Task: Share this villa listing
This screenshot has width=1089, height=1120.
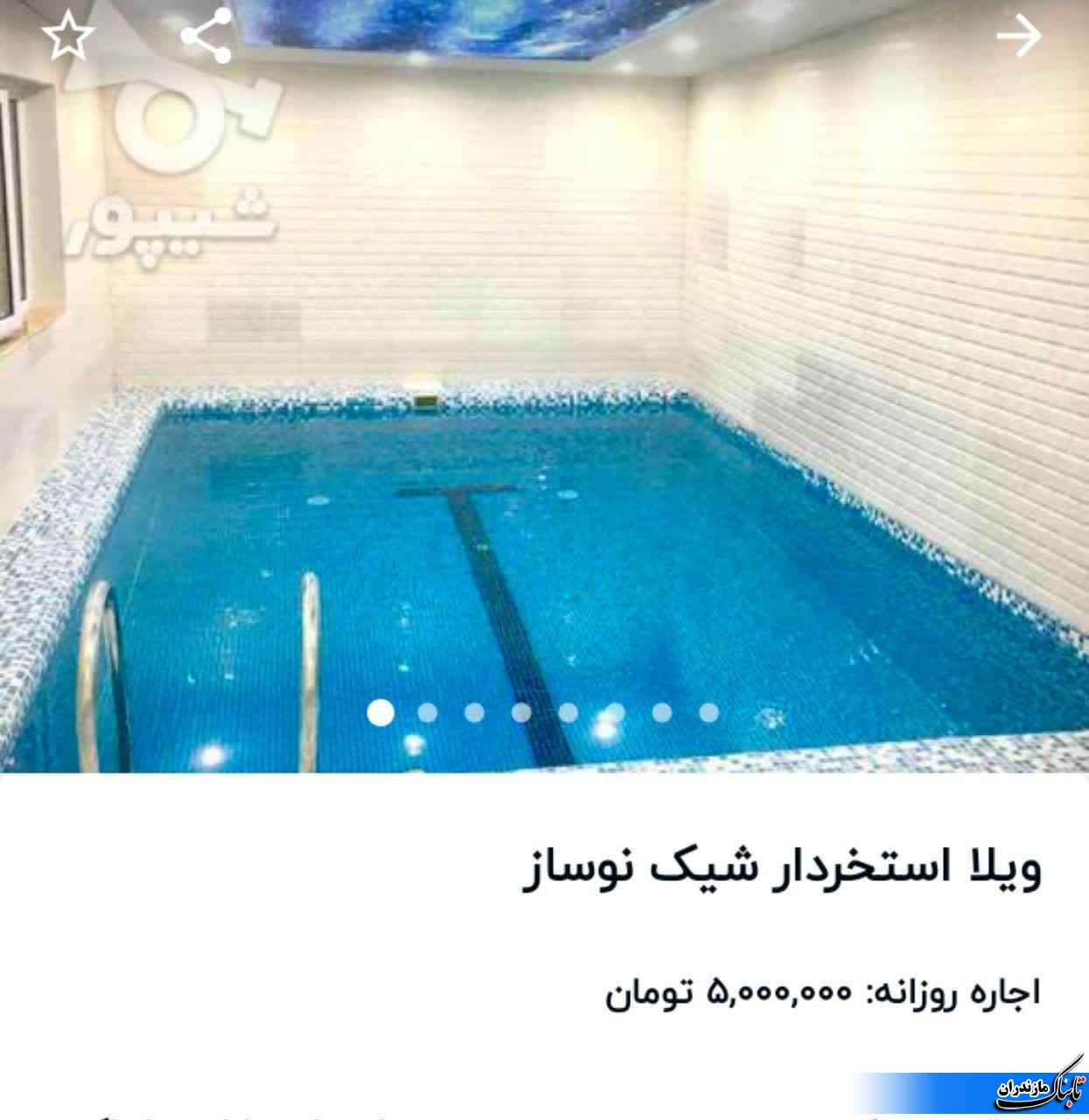Action: click(x=207, y=35)
